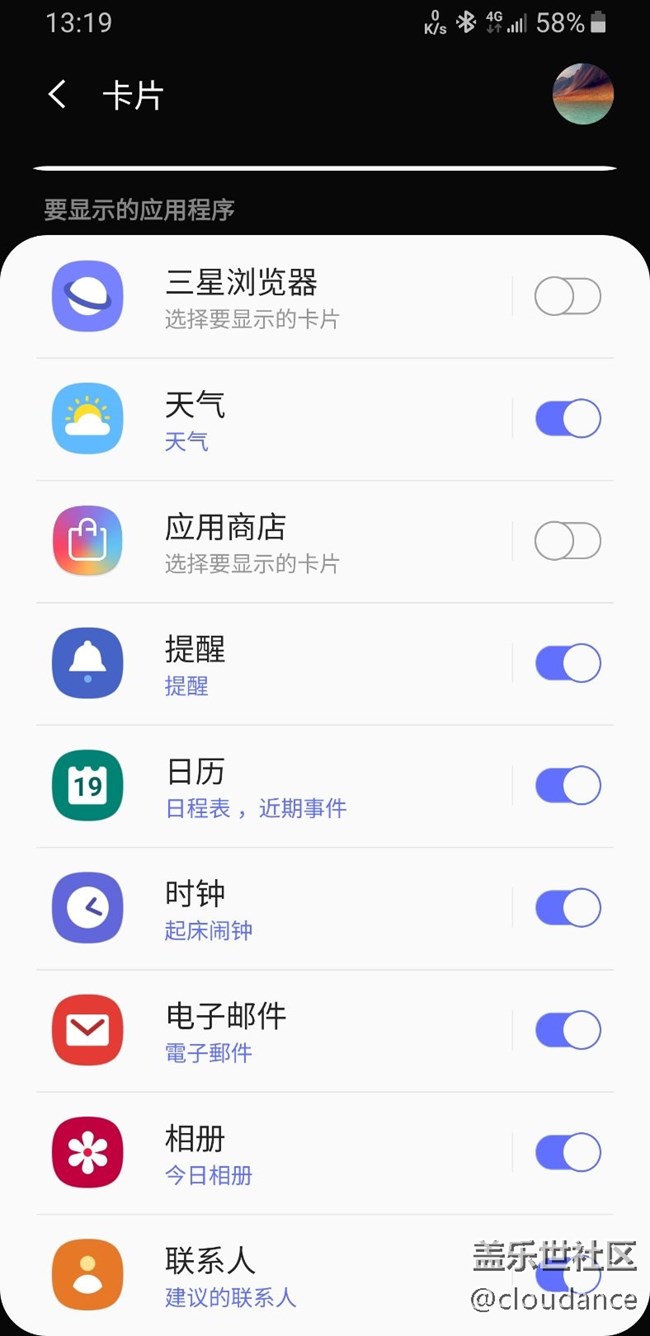The height and width of the screenshot is (1336, 650).
Task: Switch off the 日历 toggle
Action: (x=567, y=786)
